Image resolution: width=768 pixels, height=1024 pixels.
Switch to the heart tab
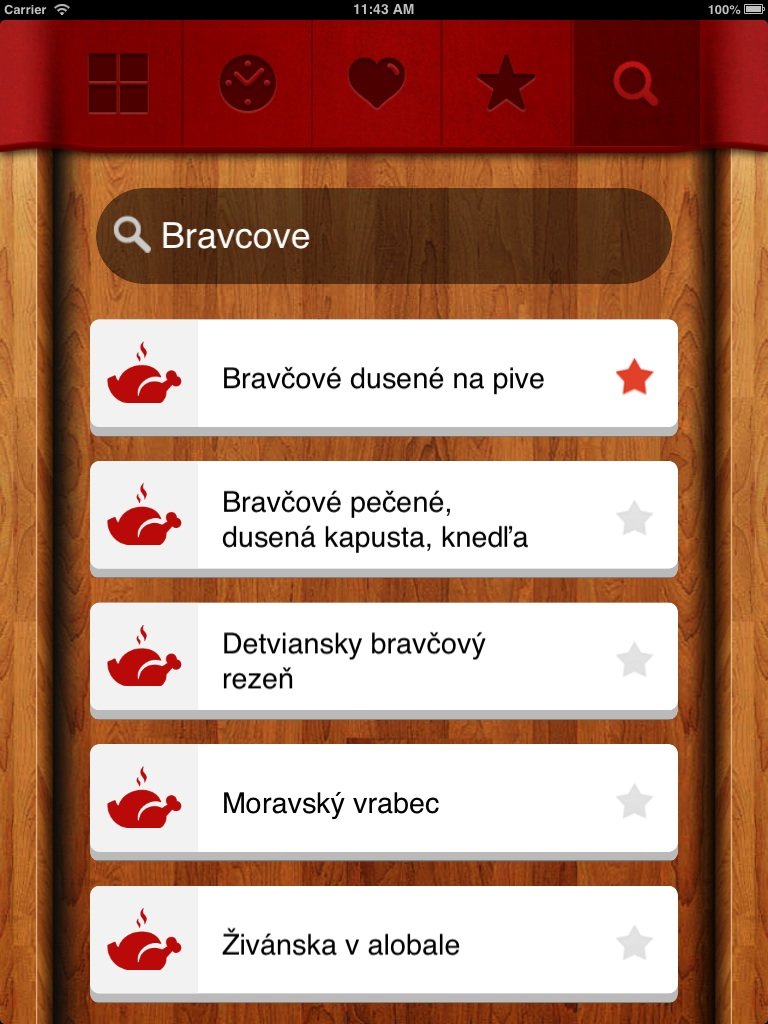pyautogui.click(x=377, y=83)
